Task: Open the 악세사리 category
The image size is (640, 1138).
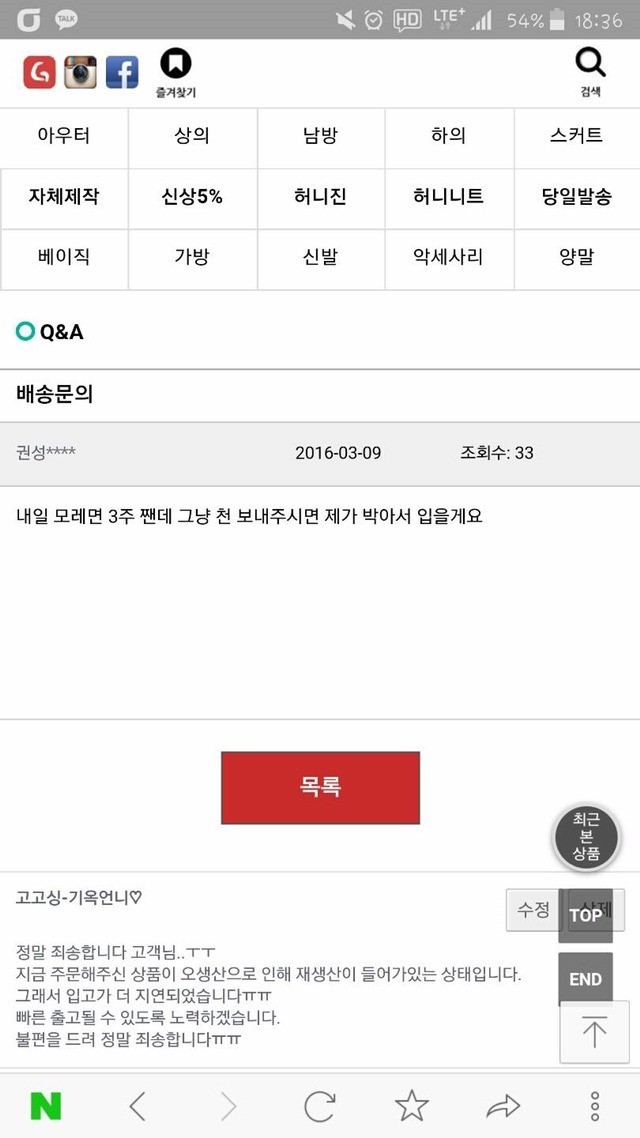Action: 448,258
